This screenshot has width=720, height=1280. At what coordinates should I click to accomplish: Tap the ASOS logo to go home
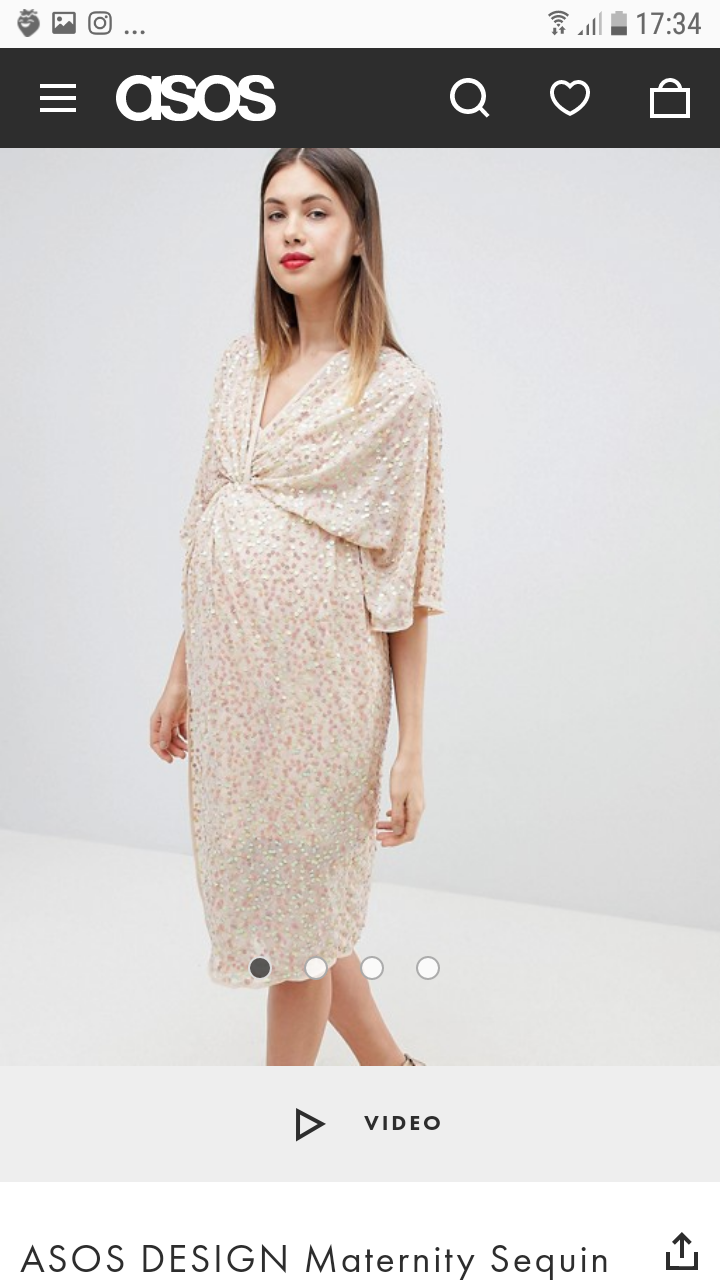tap(196, 98)
